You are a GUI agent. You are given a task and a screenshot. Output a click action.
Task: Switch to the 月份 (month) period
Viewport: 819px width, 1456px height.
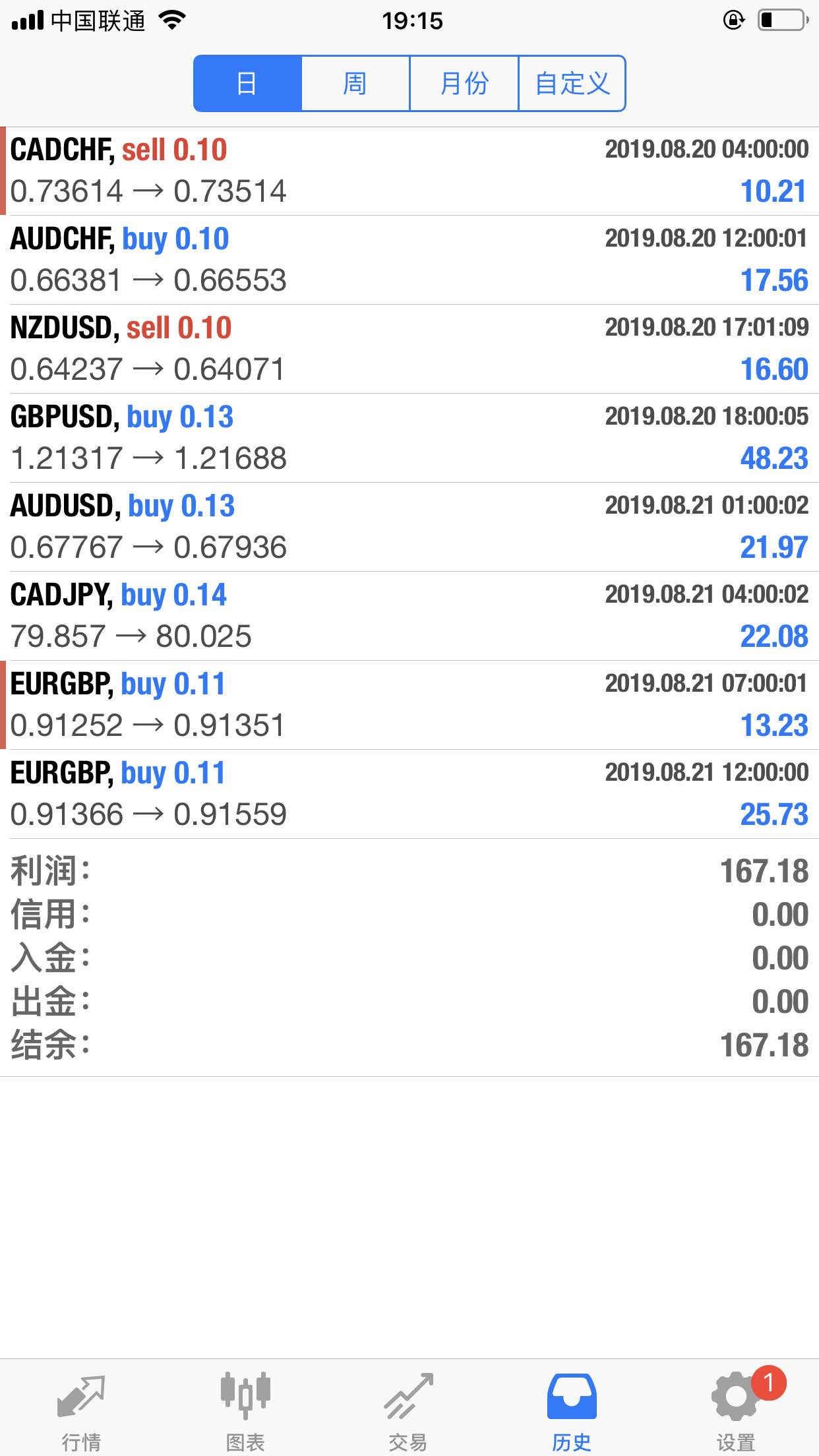click(464, 84)
